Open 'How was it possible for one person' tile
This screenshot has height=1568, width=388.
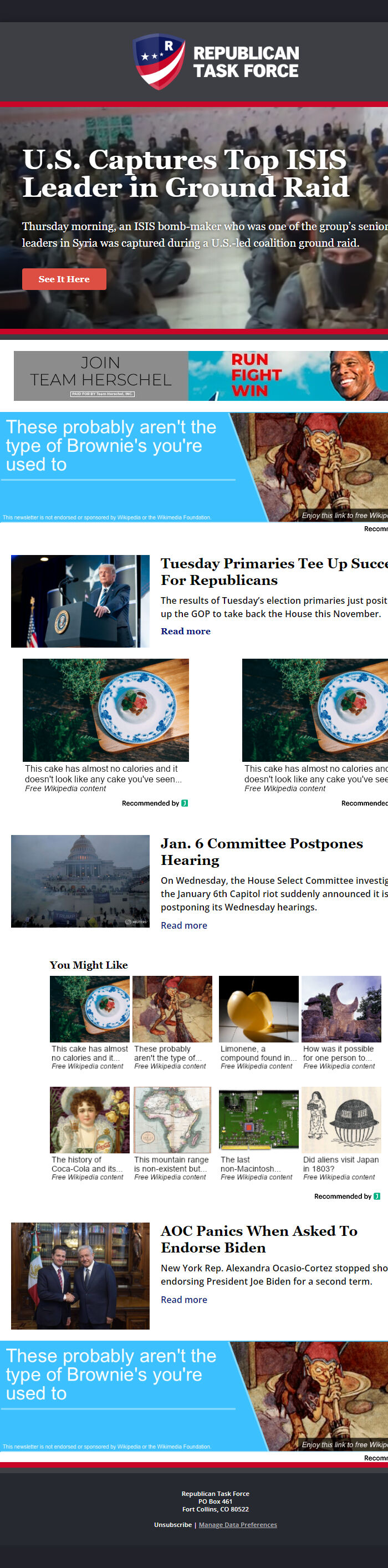pos(341,1021)
